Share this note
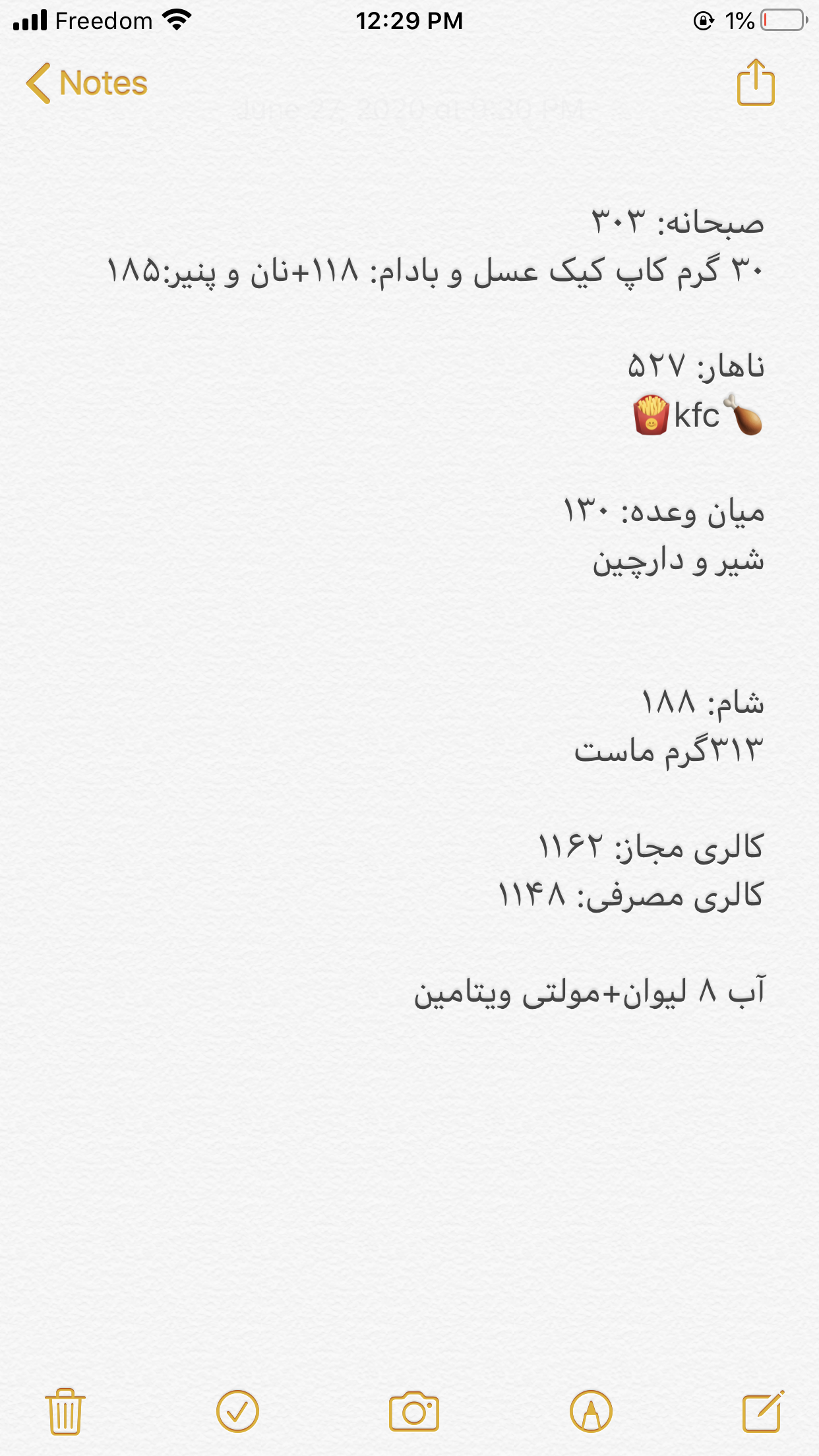 (x=756, y=83)
